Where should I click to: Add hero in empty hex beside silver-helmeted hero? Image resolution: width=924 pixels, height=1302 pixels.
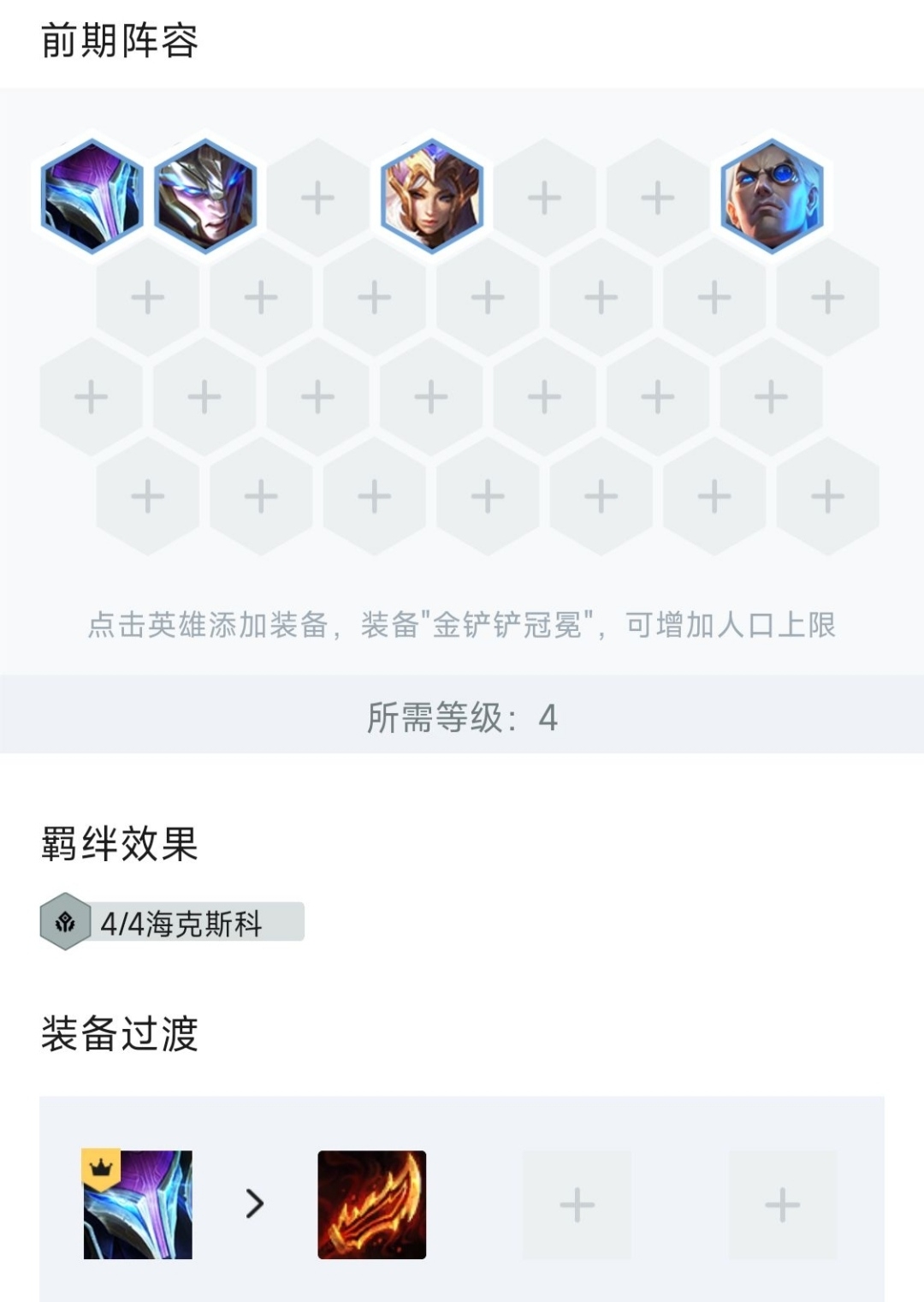coord(317,198)
